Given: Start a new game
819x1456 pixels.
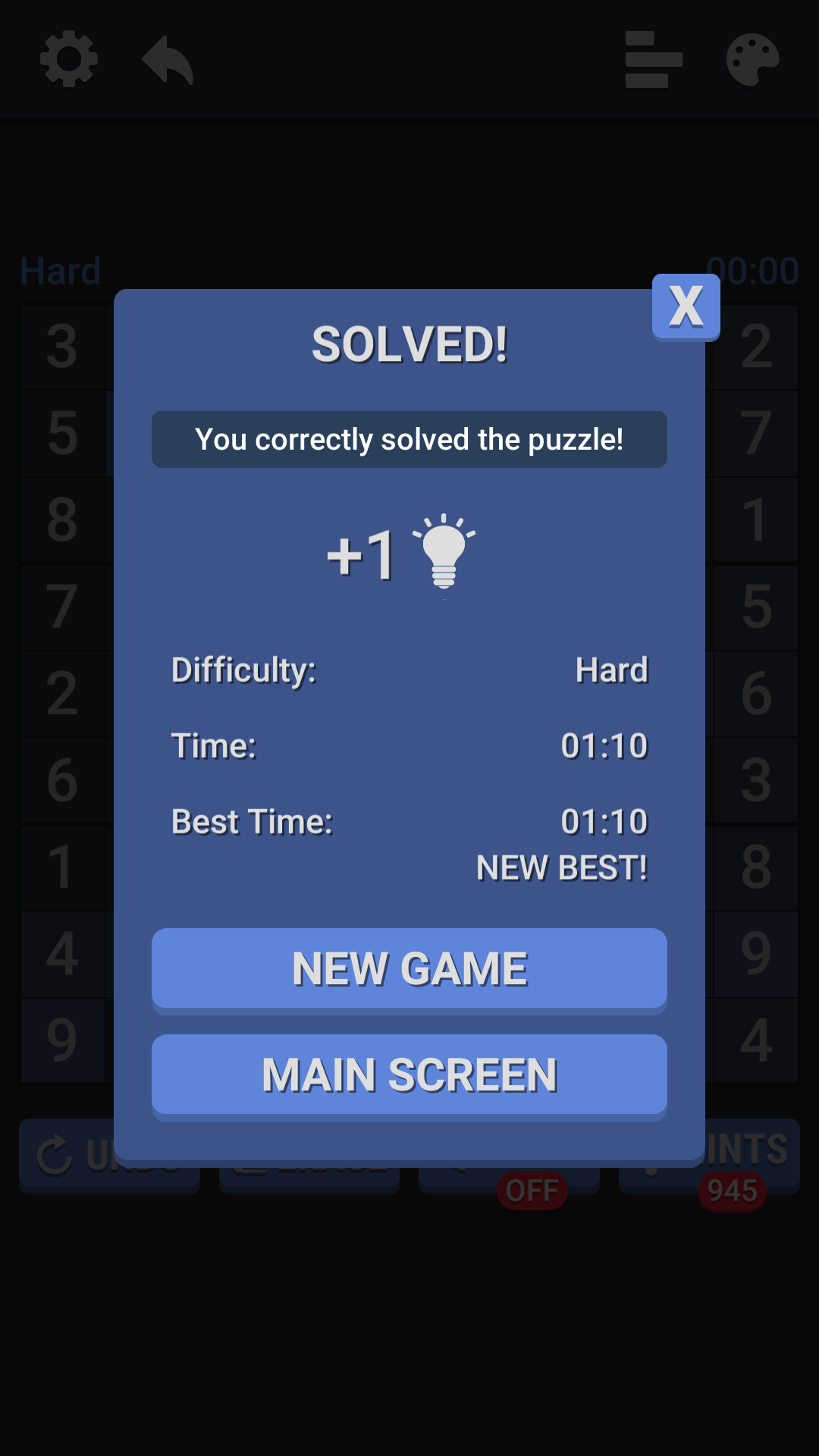Looking at the screenshot, I should click(x=409, y=970).
